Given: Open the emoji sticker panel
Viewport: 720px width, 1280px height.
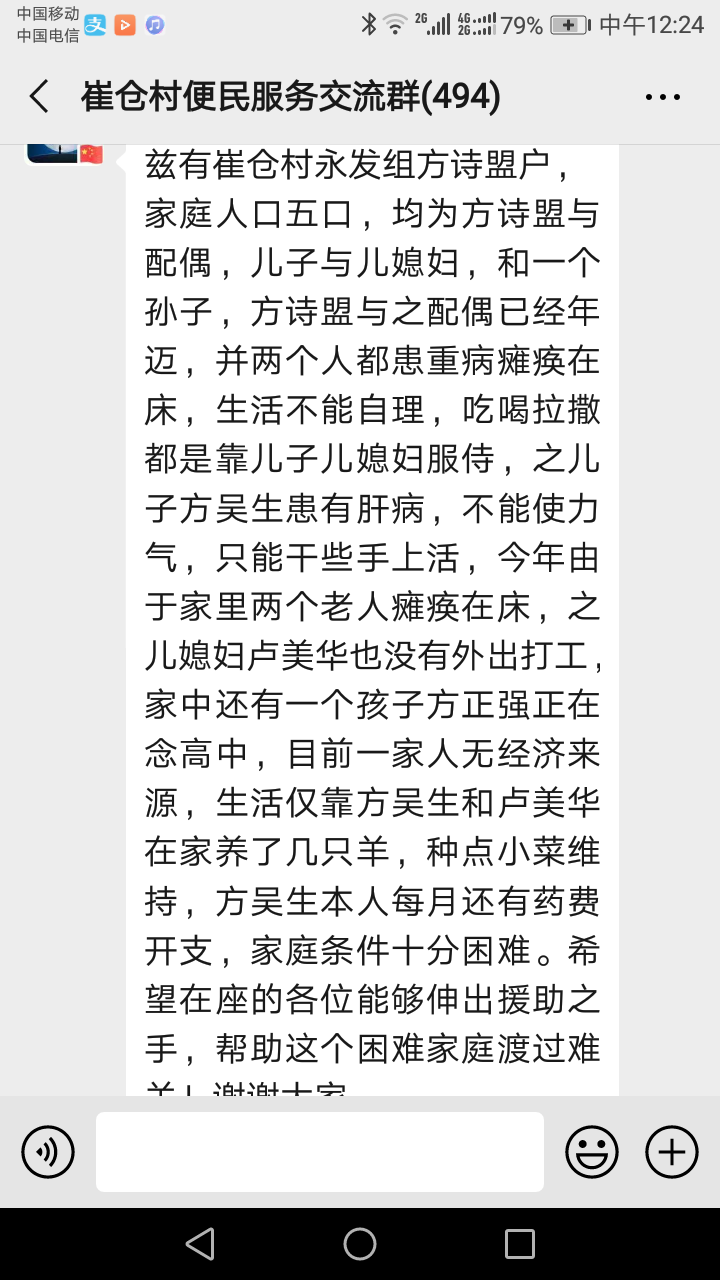Looking at the screenshot, I should 592,1152.
